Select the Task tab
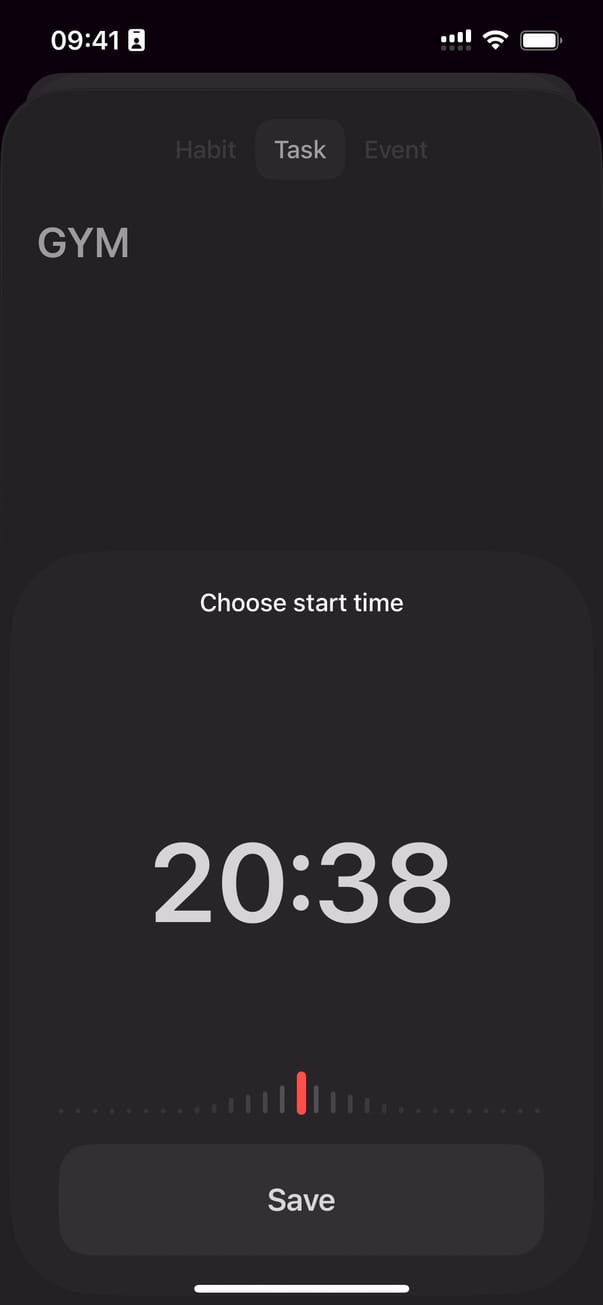603x1305 pixels. [300, 150]
